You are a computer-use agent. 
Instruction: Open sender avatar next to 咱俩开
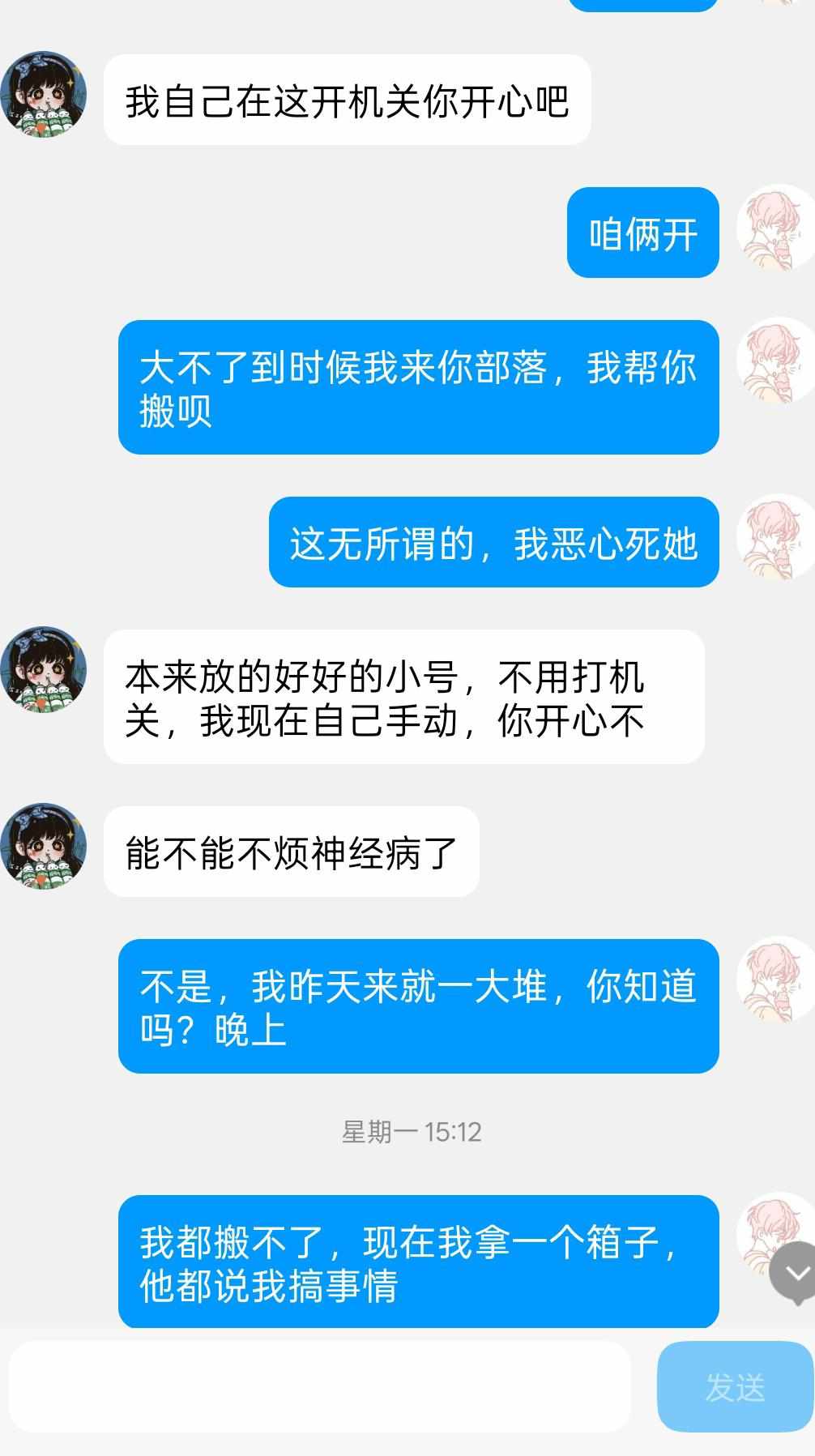click(x=774, y=228)
